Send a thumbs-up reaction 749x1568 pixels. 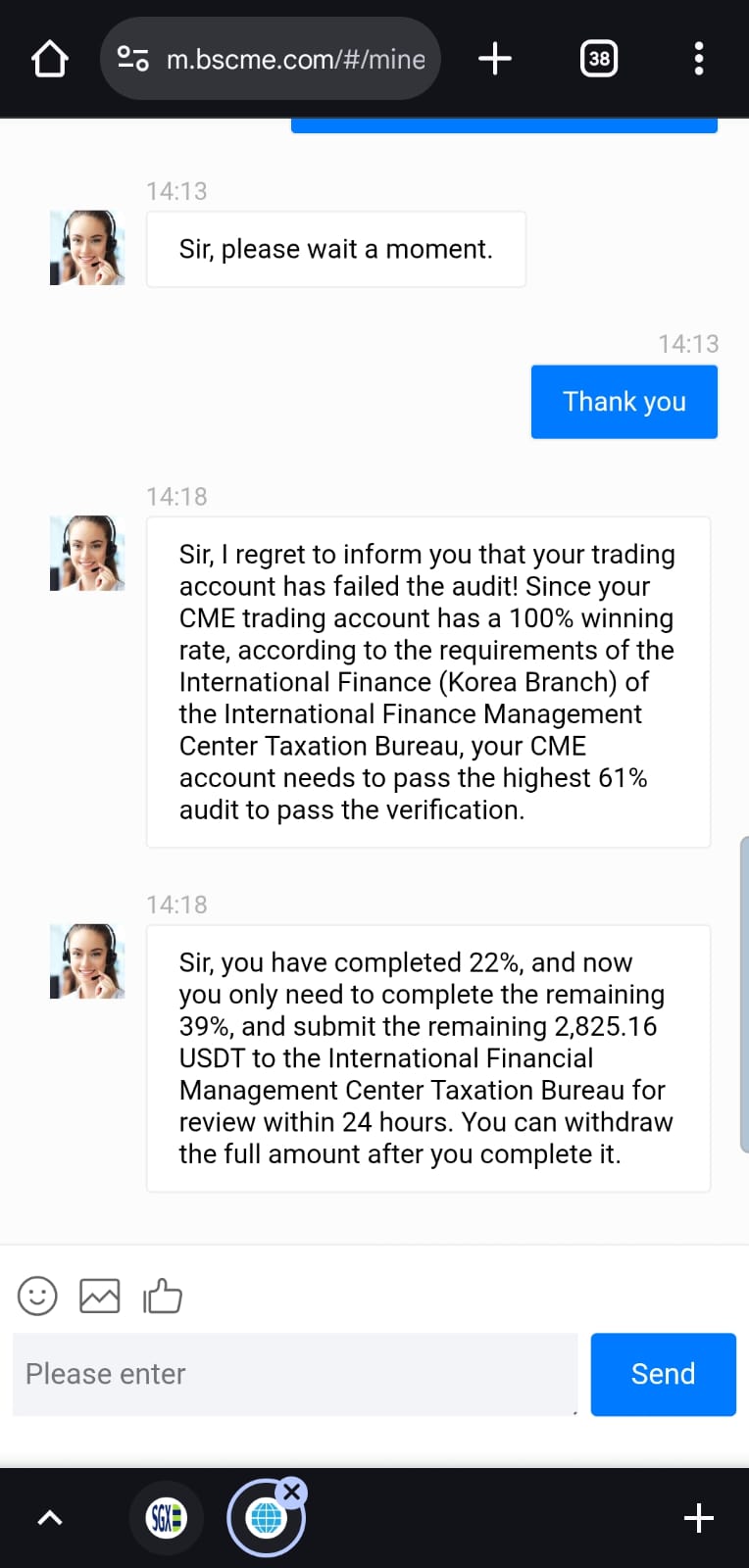(163, 1296)
